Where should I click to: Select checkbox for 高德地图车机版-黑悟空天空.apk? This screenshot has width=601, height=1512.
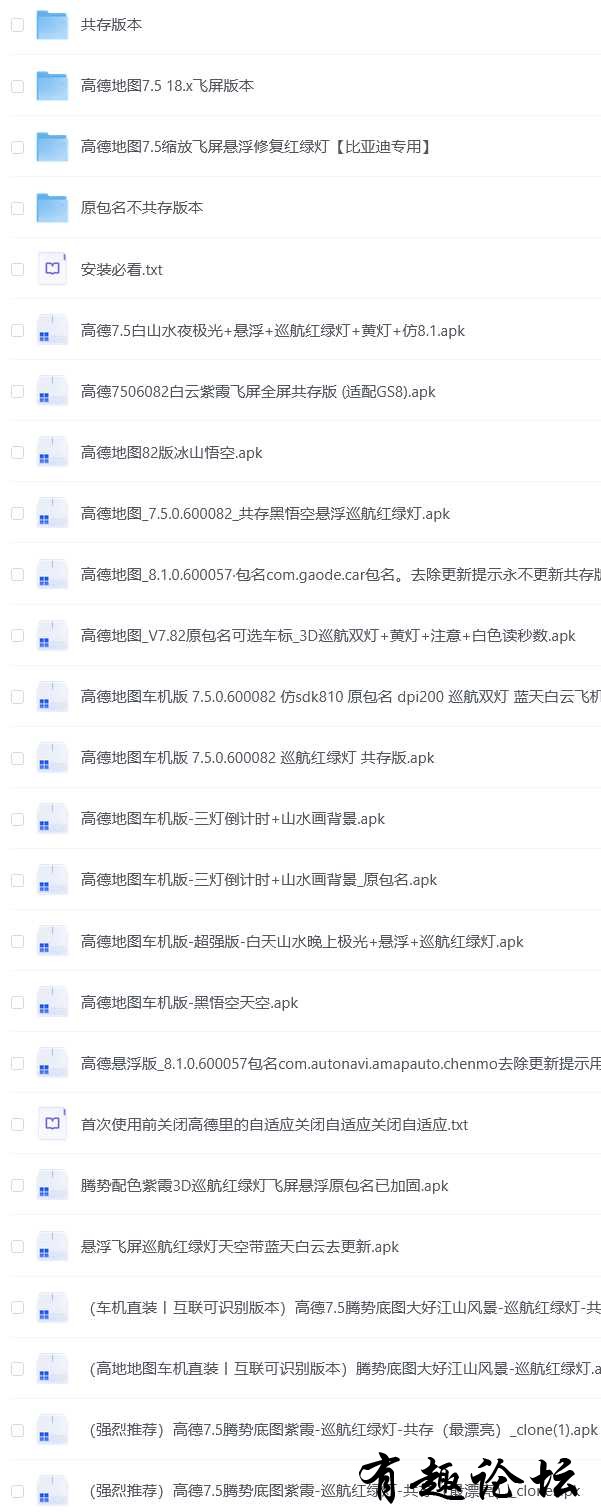17,1003
